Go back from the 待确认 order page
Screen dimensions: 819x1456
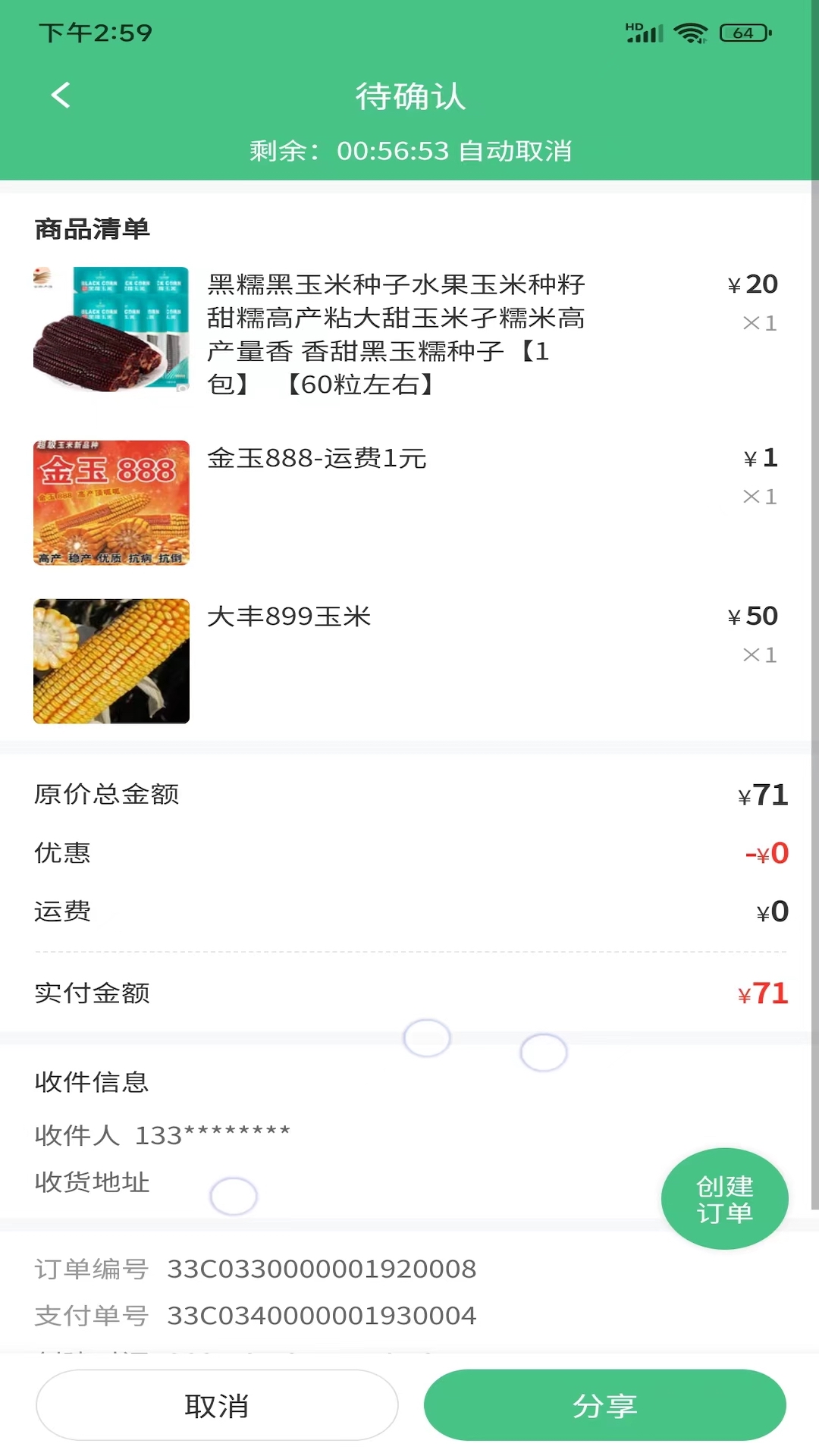[61, 96]
